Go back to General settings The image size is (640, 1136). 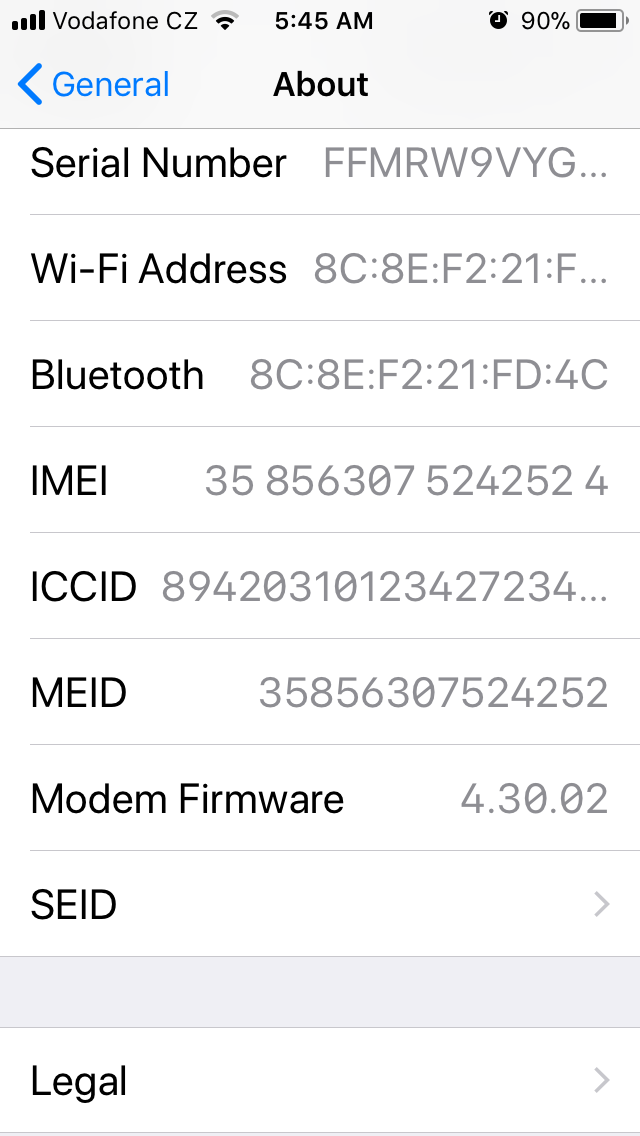pyautogui.click(x=94, y=85)
